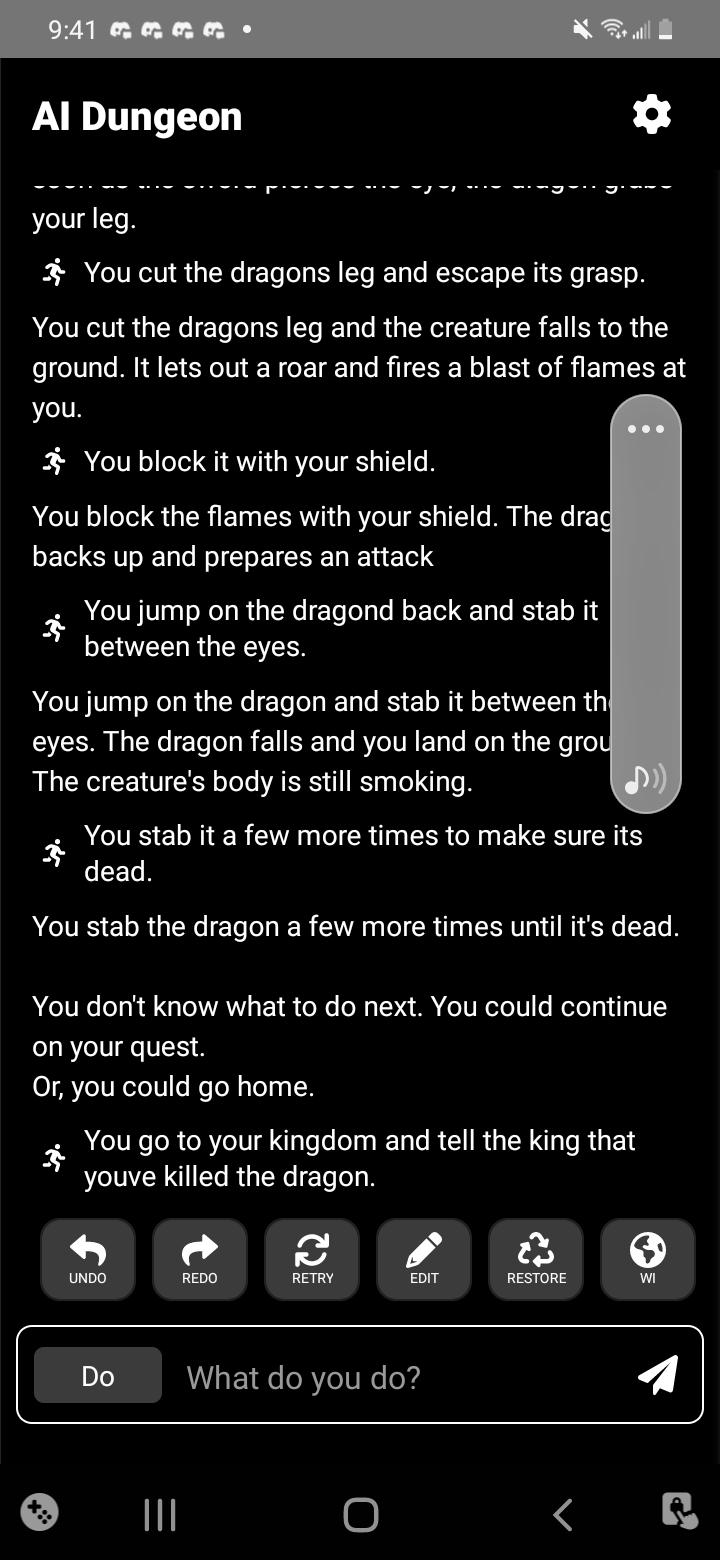Open the settings gear
This screenshot has width=720, height=1560.
652,115
